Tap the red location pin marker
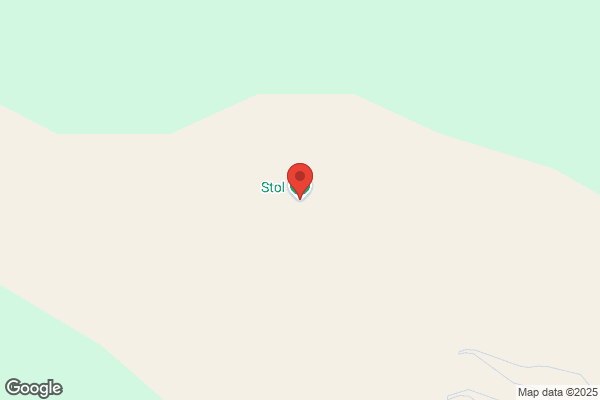Image resolution: width=600 pixels, height=400 pixels. 300,181
